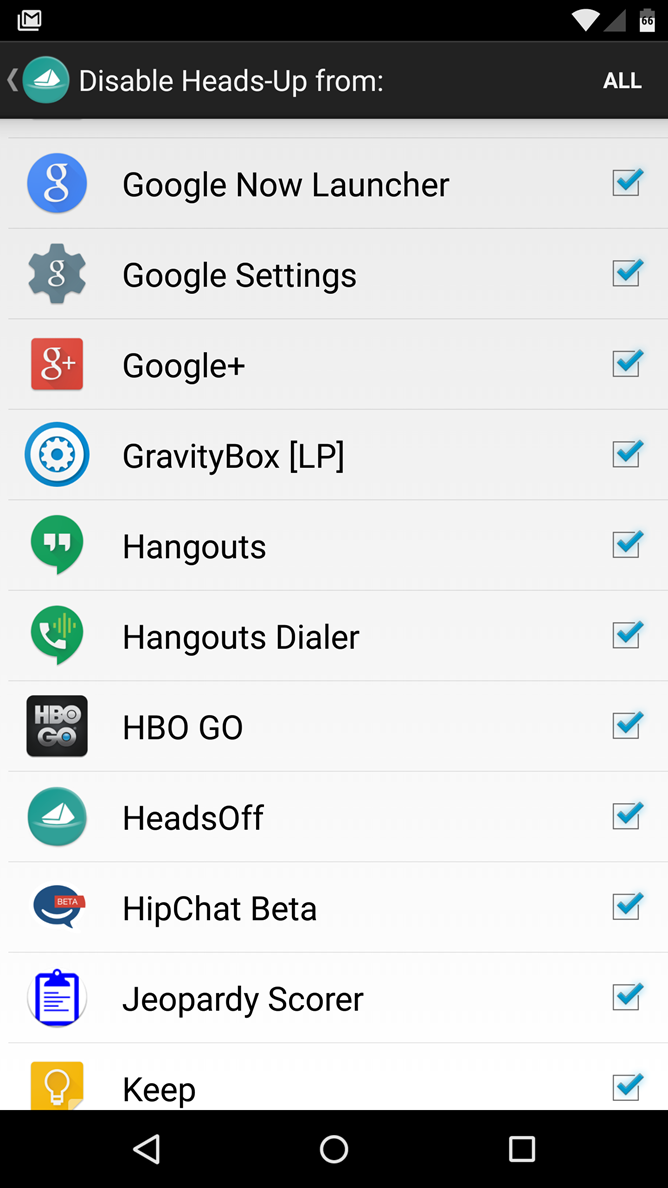668x1188 pixels.
Task: Uncheck the Google Settings checkbox
Action: (x=626, y=274)
